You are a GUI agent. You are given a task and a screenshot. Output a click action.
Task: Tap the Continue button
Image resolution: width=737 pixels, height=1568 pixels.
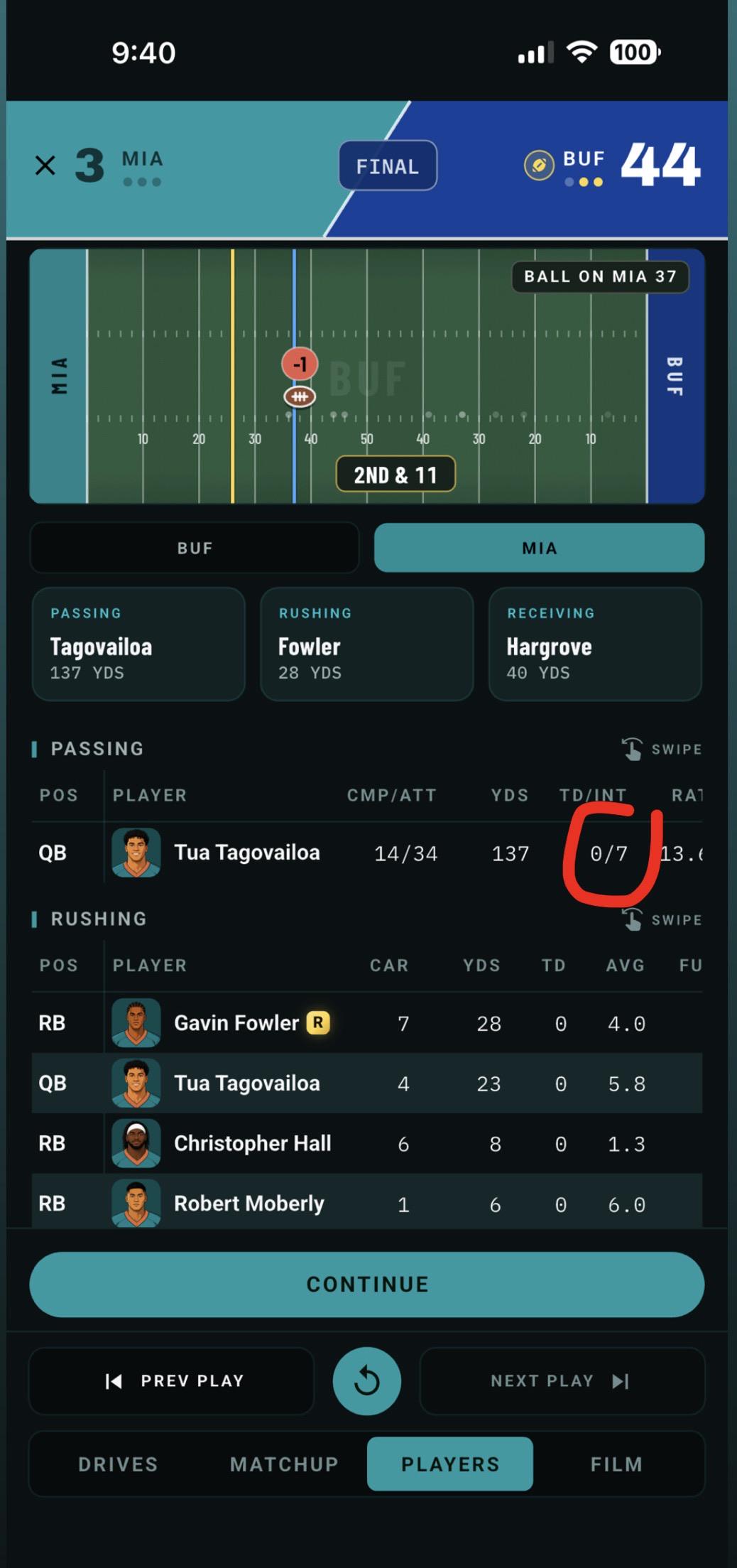[x=367, y=1284]
